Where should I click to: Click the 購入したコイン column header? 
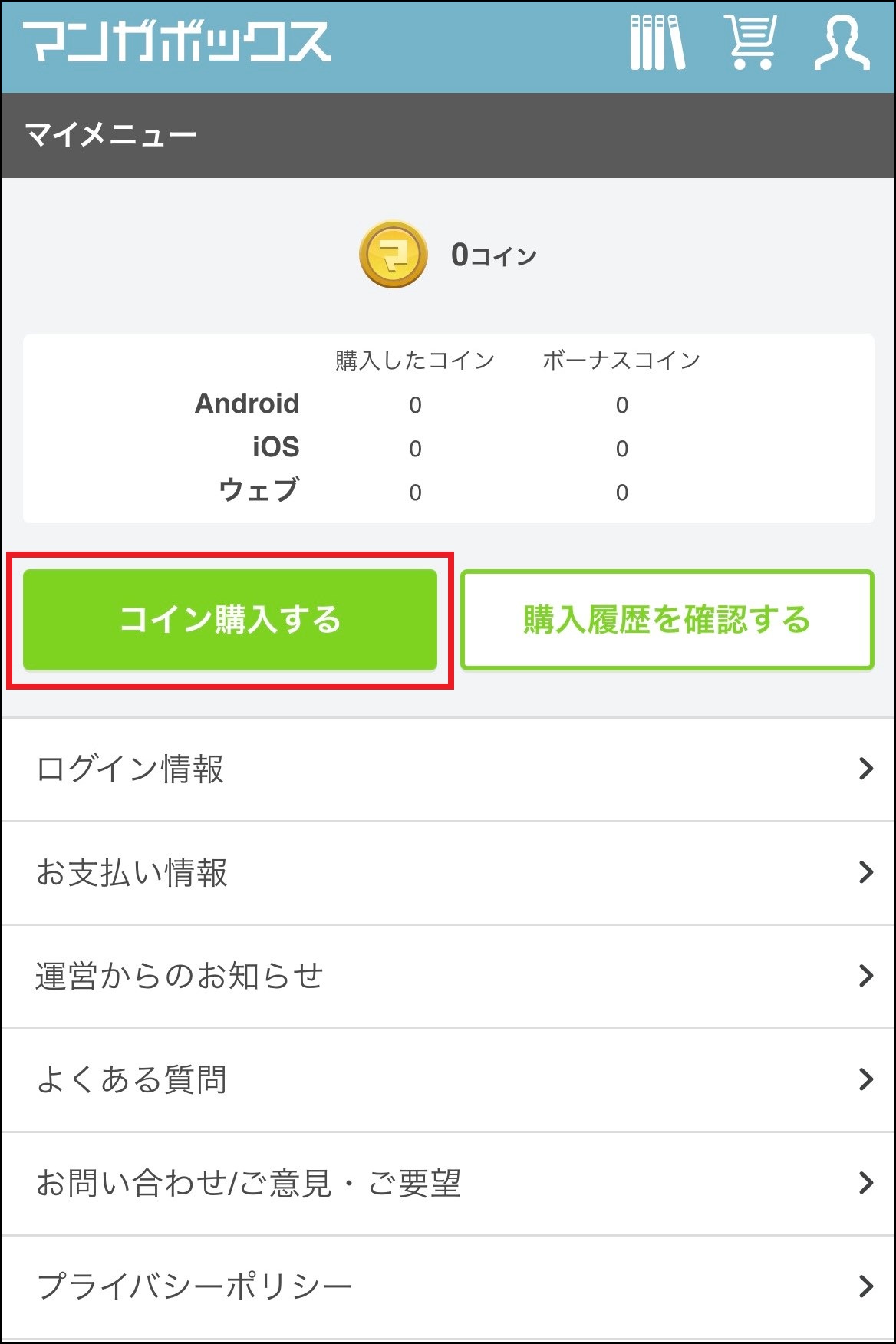click(x=414, y=357)
